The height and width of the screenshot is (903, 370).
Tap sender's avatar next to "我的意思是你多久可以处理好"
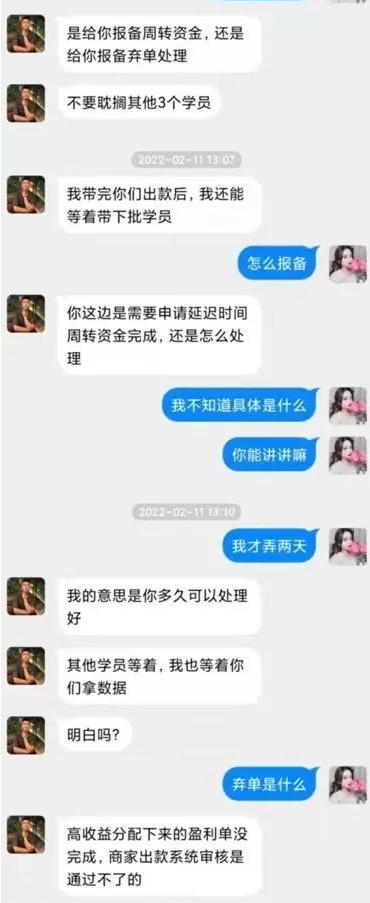[x=26, y=596]
